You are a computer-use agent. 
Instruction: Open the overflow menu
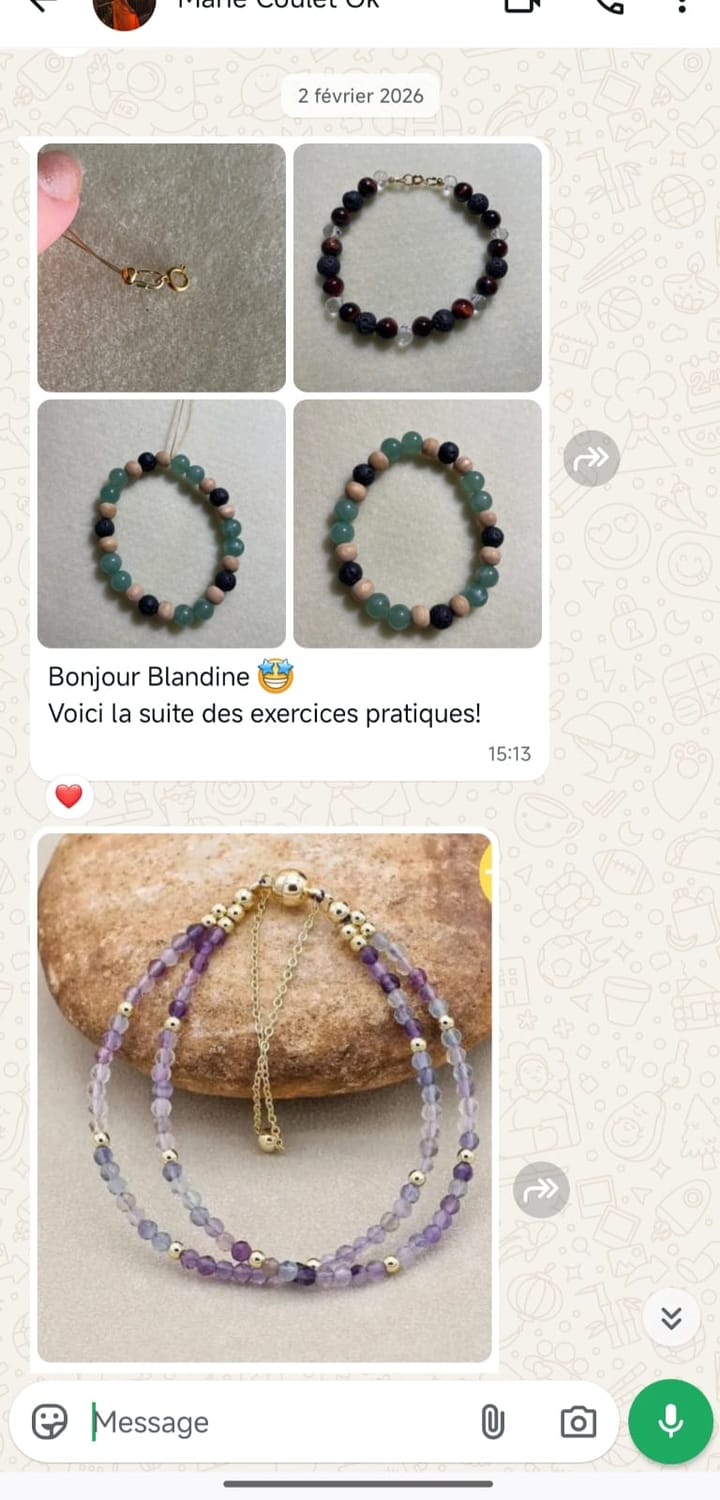click(682, 6)
